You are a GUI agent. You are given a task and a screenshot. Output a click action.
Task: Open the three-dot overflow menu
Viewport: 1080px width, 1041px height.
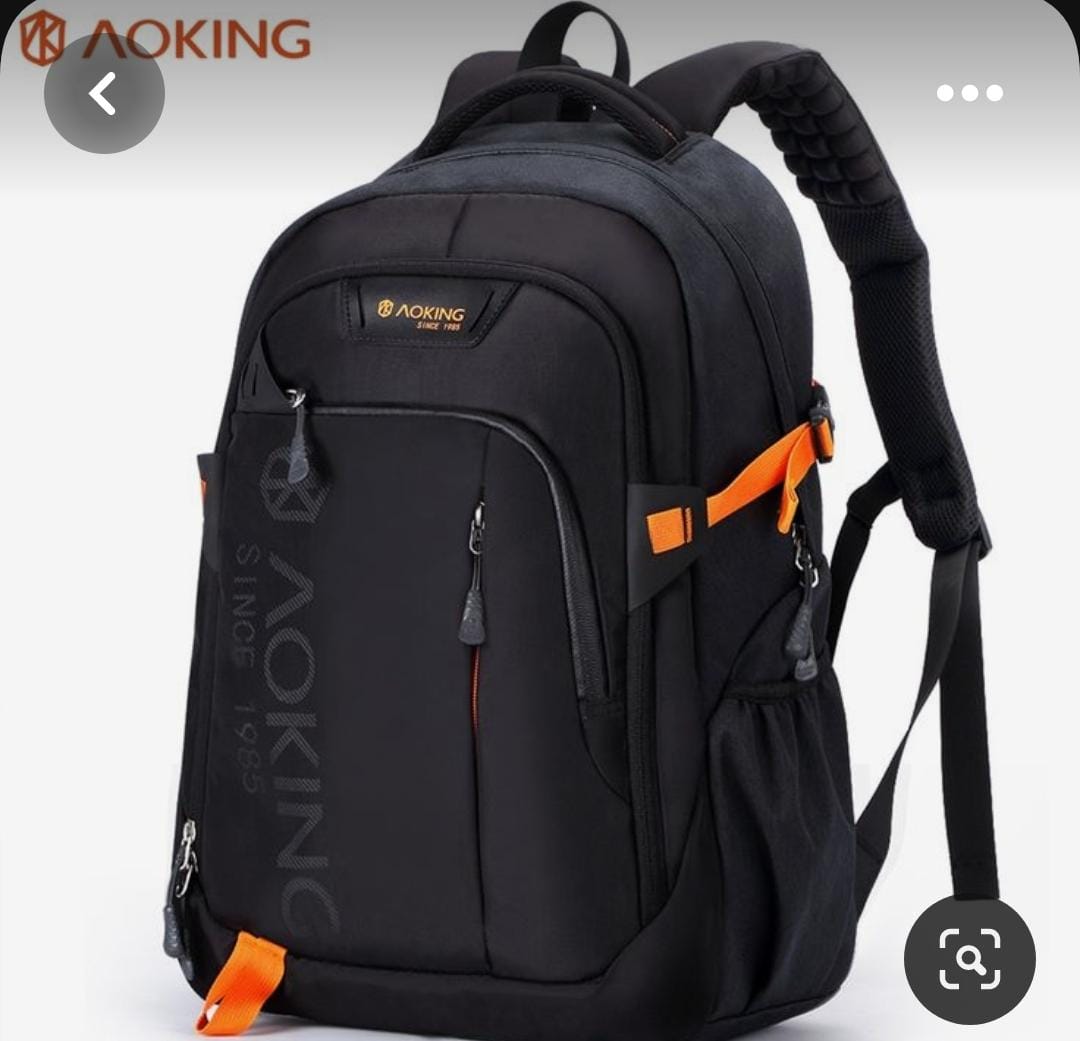[969, 93]
